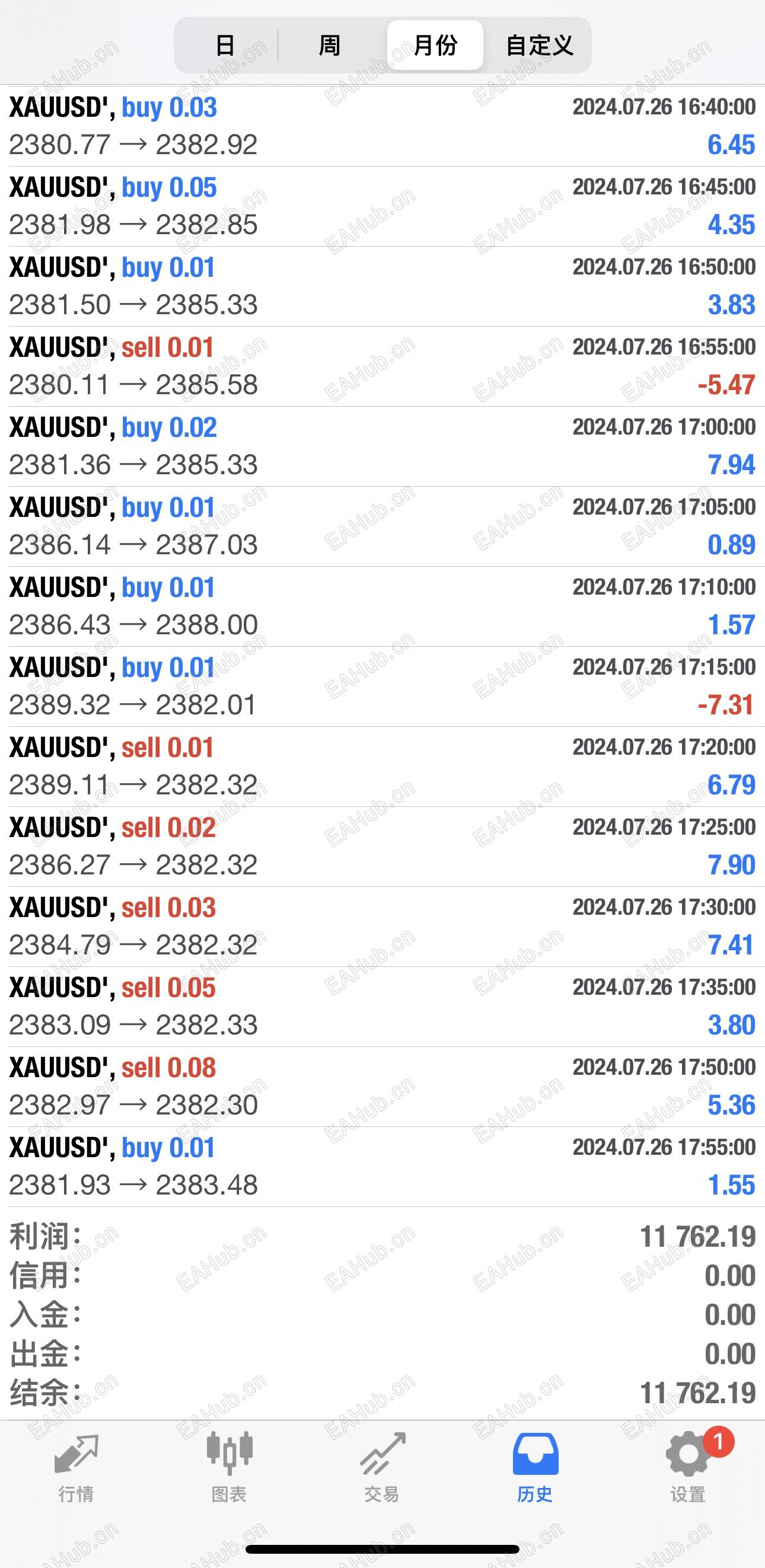Expand the buy 0.01 trade with -7.31 loss
Viewport: 765px width, 1568px height.
click(383, 686)
